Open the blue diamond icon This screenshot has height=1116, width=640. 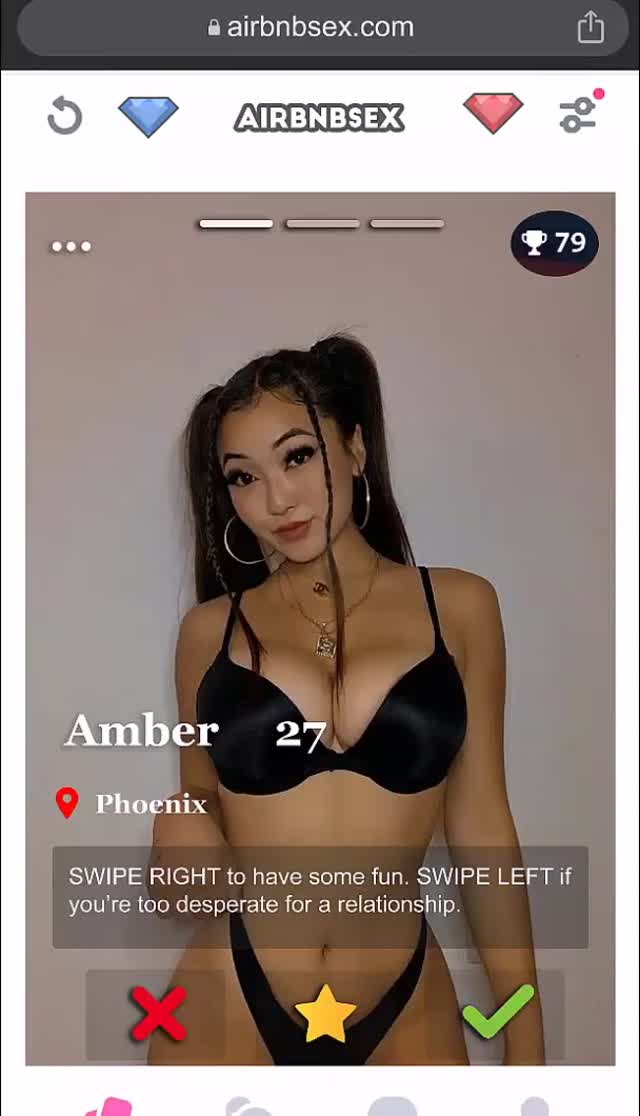pyautogui.click(x=148, y=116)
